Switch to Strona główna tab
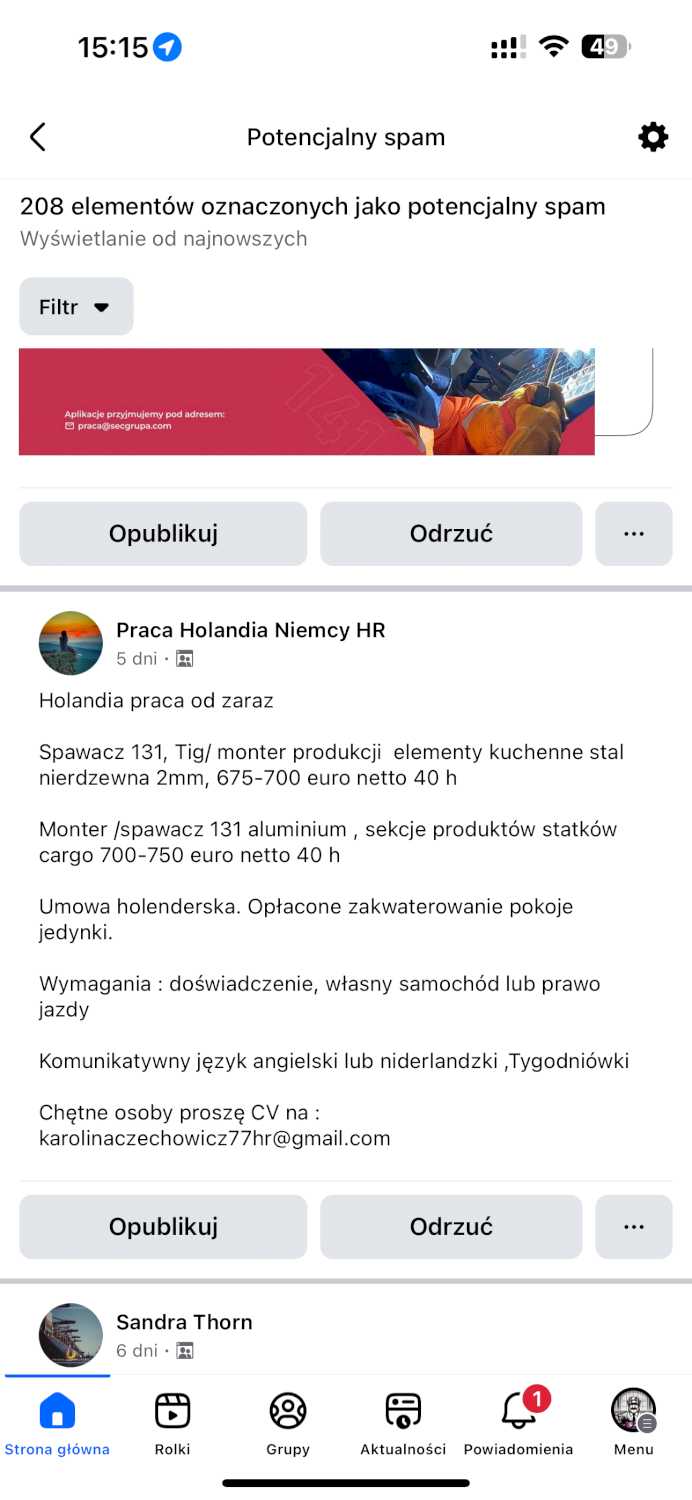The height and width of the screenshot is (1500, 692). [57, 1423]
